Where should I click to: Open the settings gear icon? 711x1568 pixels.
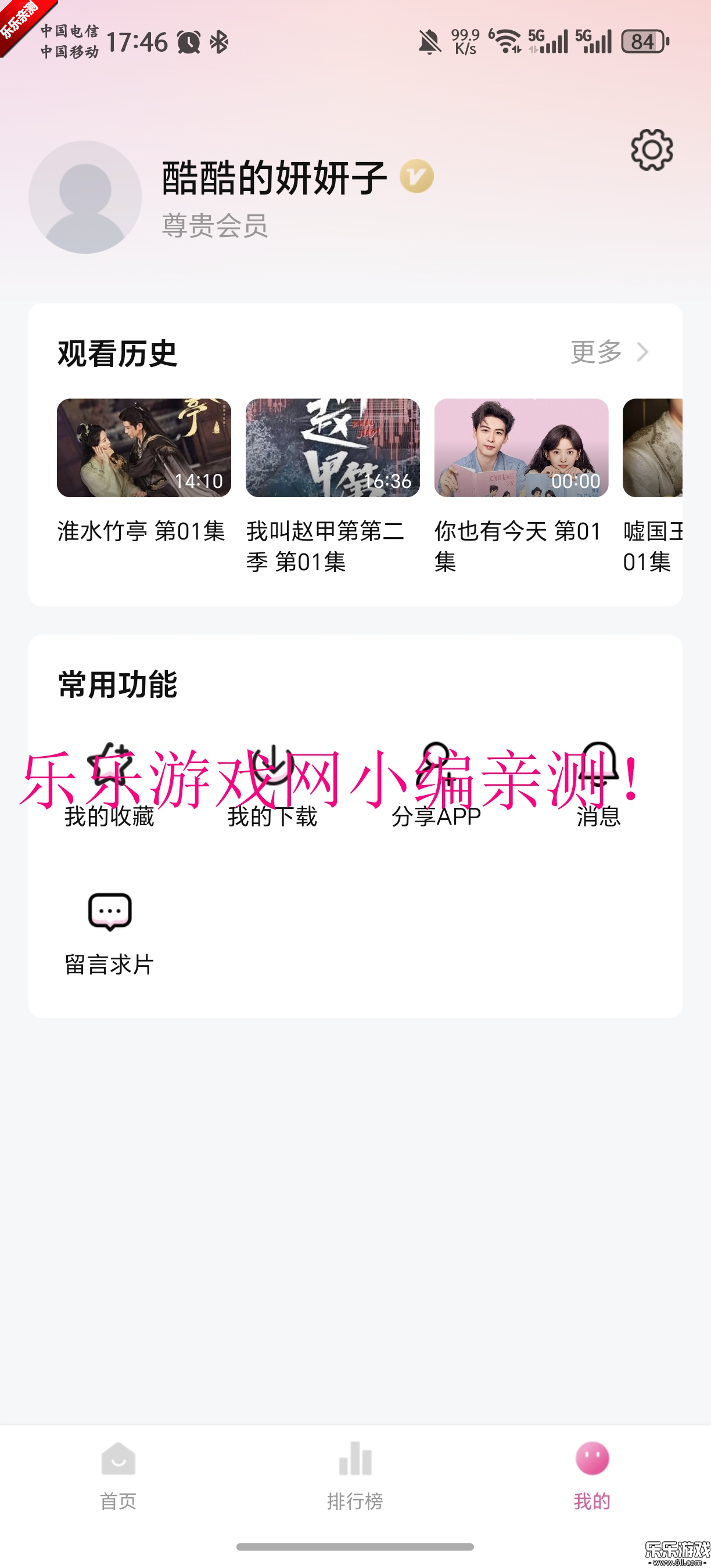pyautogui.click(x=651, y=150)
